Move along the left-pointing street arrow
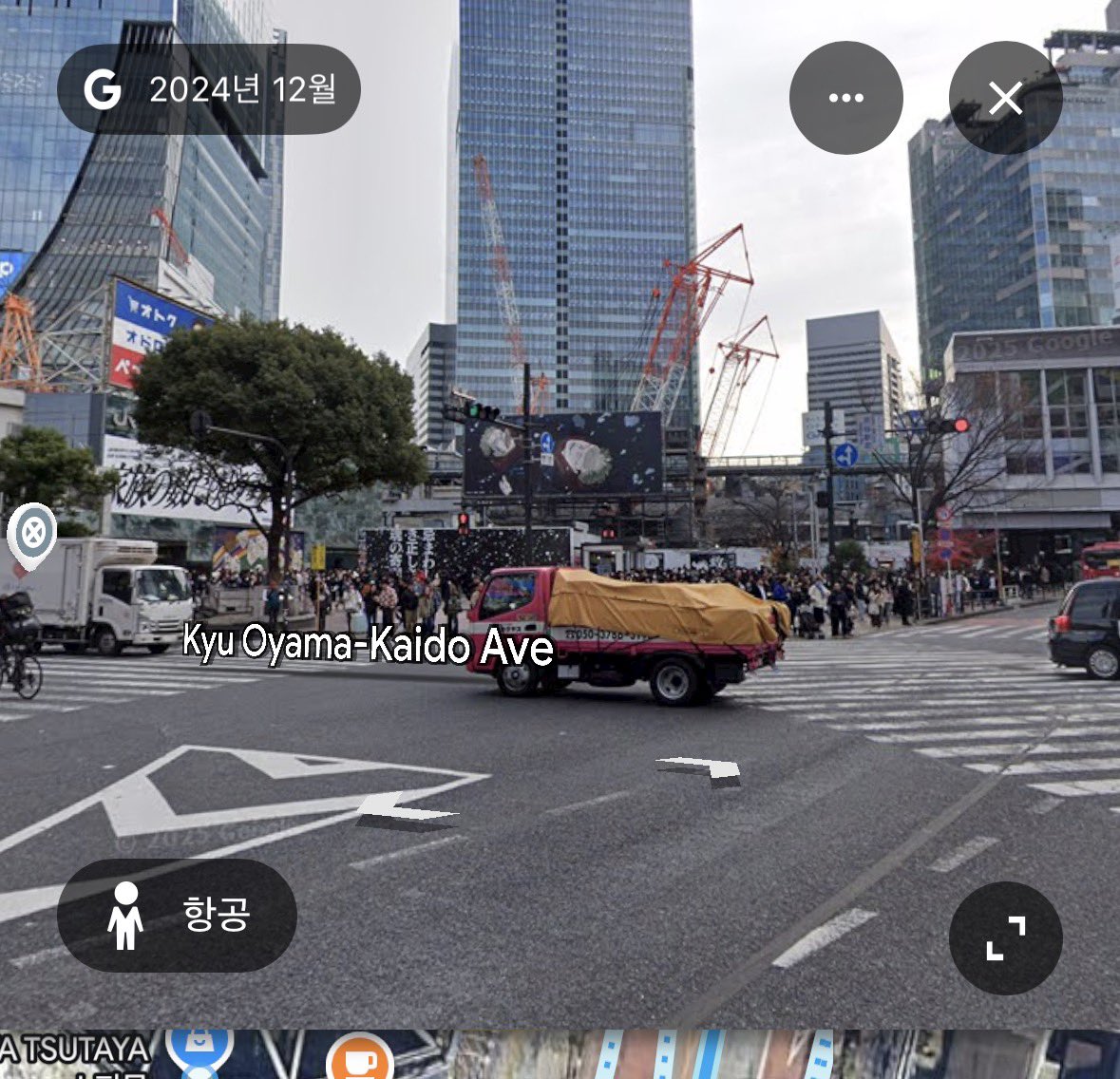 click(x=406, y=813)
